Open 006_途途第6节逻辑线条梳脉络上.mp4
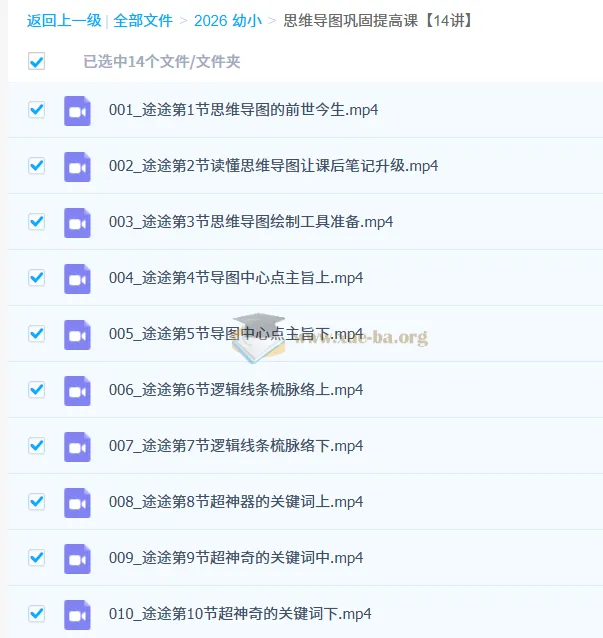This screenshot has width=603, height=638. pyautogui.click(x=235, y=390)
